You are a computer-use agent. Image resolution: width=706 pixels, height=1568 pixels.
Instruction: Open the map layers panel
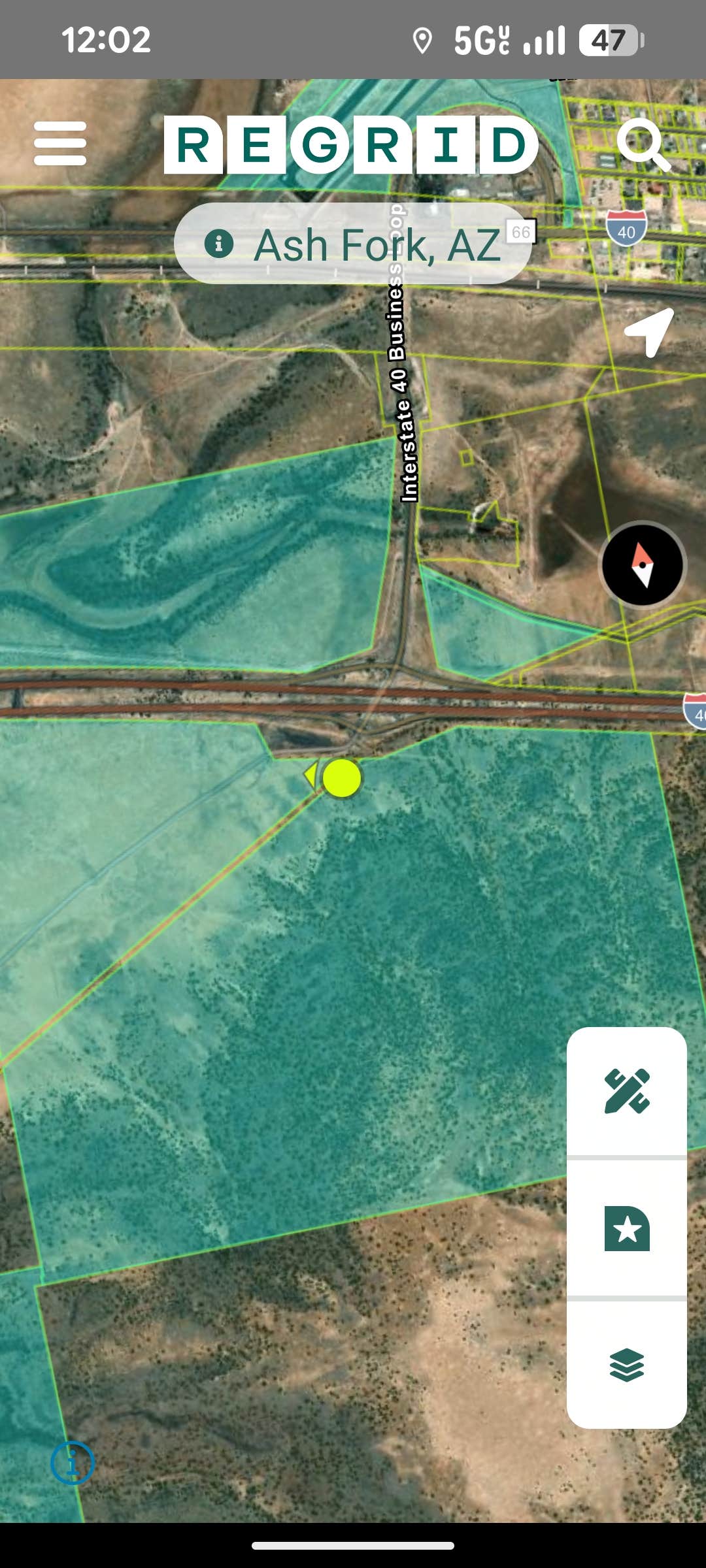point(627,1365)
